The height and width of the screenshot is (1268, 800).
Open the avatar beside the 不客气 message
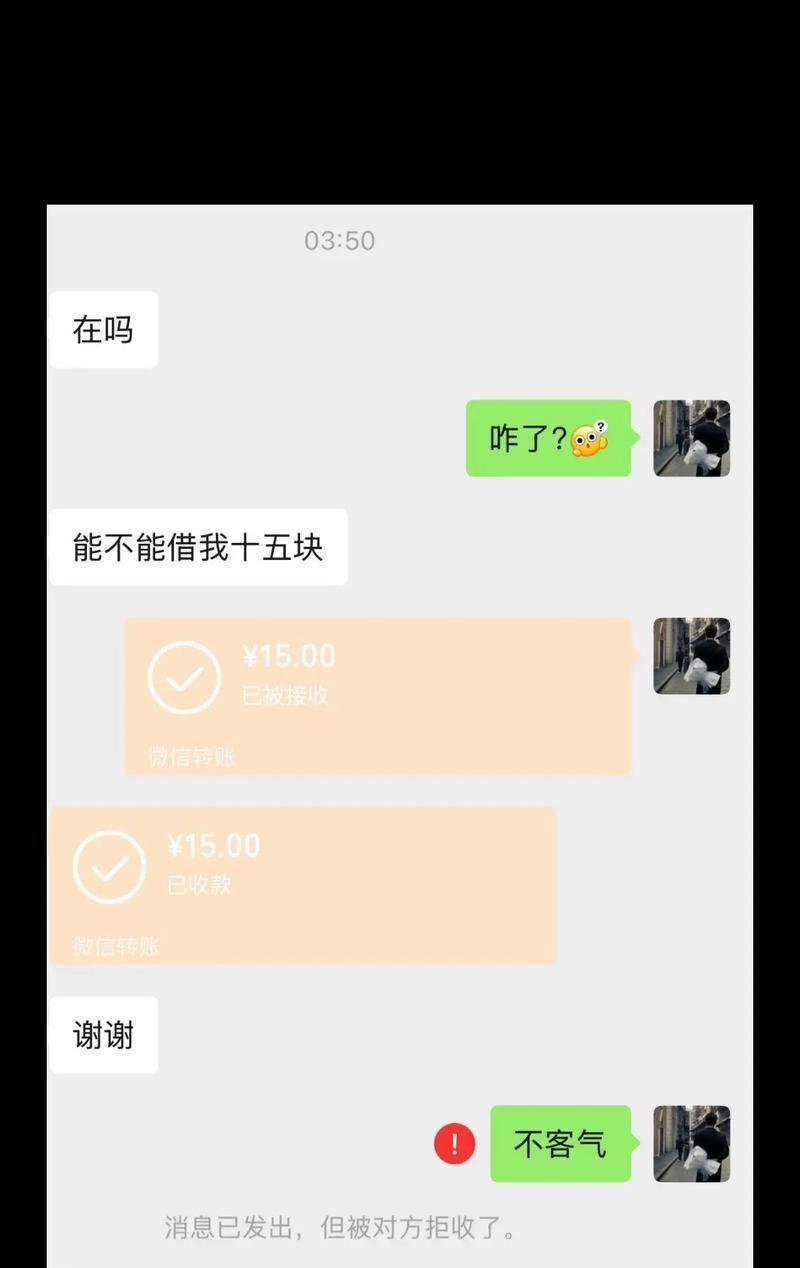click(x=691, y=1143)
